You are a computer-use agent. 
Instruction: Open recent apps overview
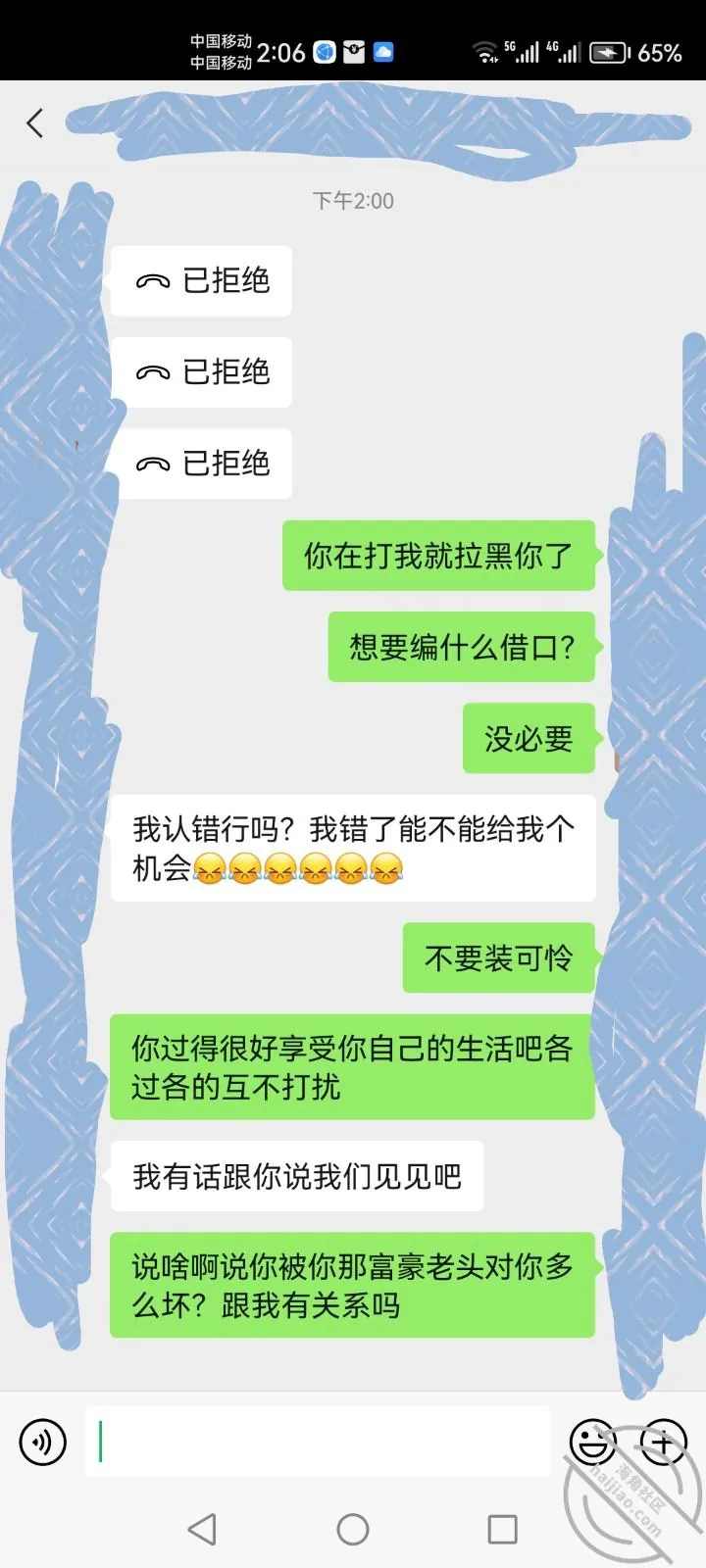pos(503,1529)
